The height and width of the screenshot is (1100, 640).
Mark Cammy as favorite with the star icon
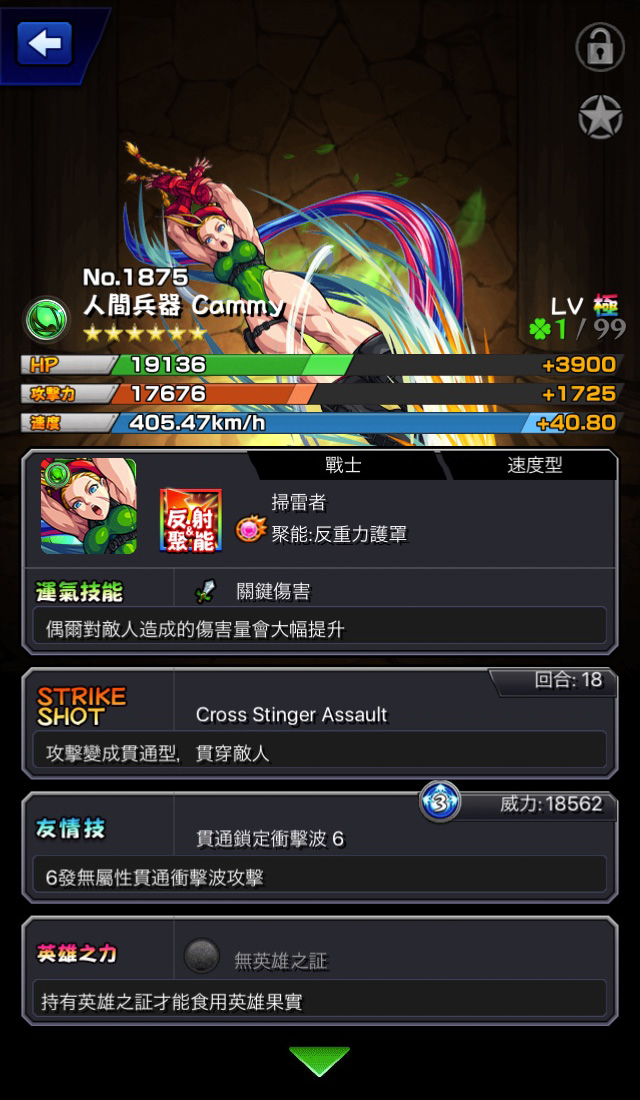(x=600, y=116)
